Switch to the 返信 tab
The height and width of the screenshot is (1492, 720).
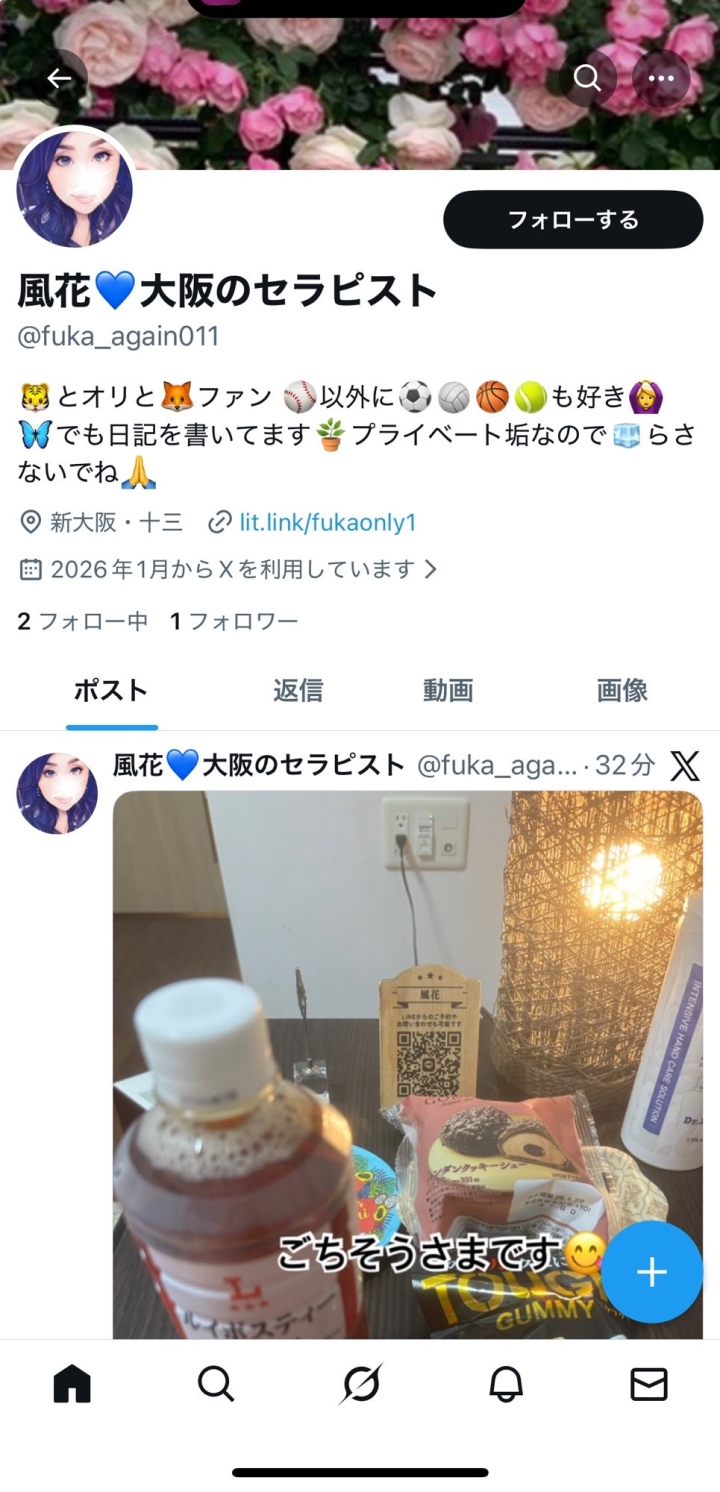298,690
